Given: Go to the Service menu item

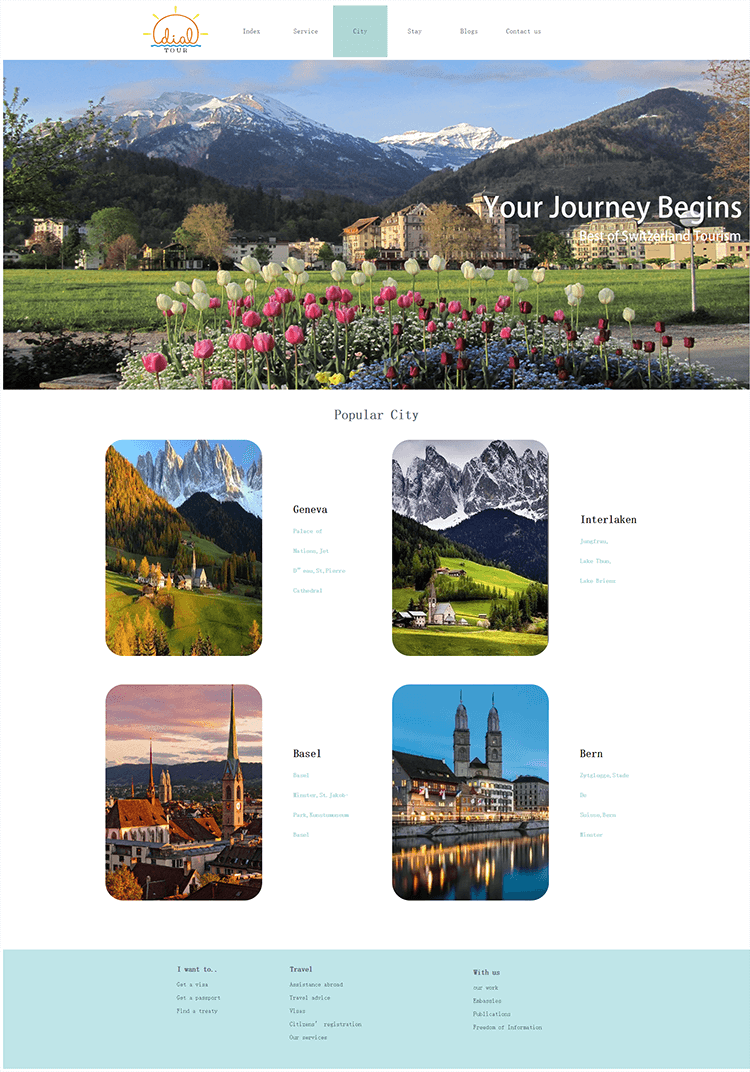Looking at the screenshot, I should click(305, 31).
